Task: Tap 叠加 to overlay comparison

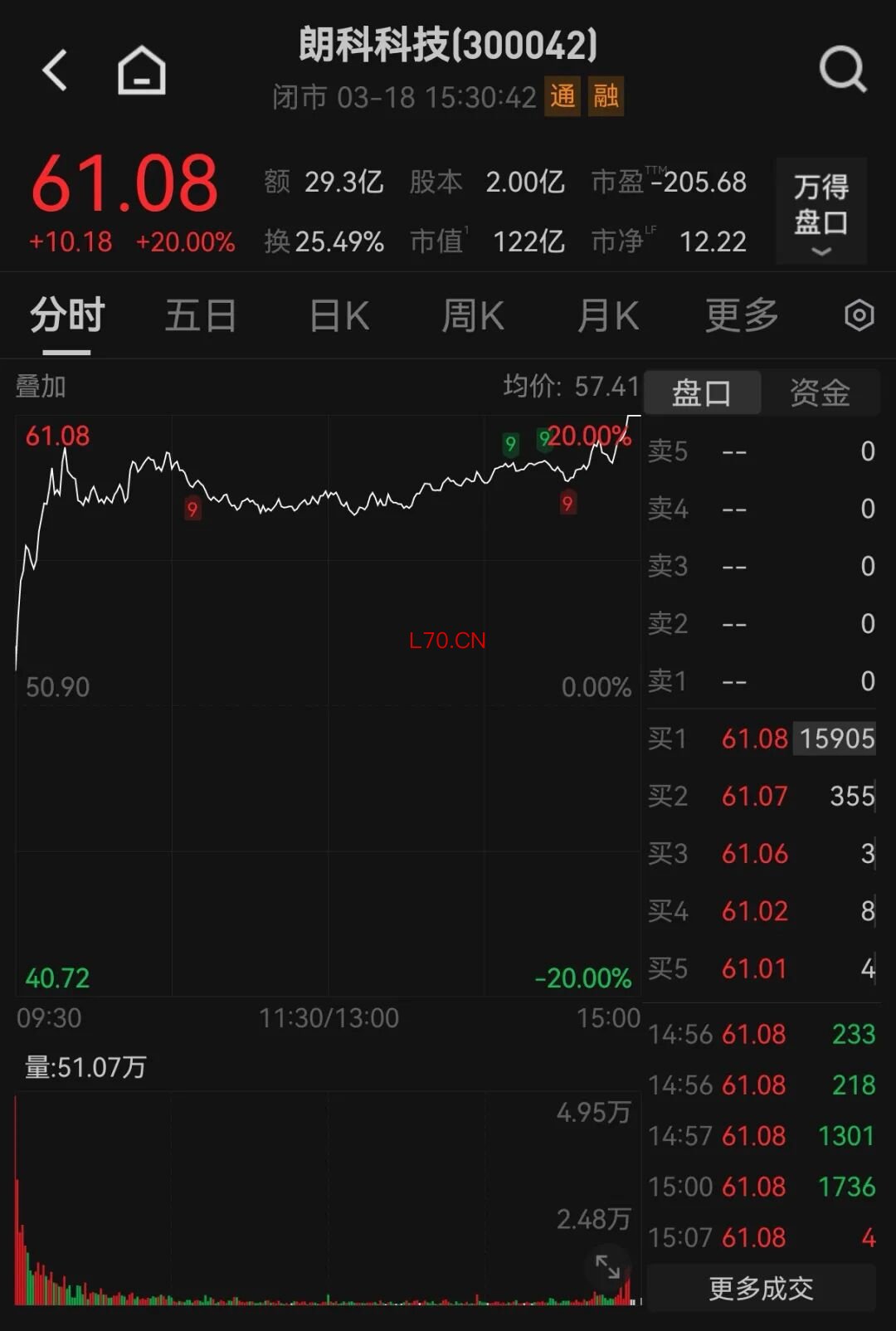Action: coord(41,387)
